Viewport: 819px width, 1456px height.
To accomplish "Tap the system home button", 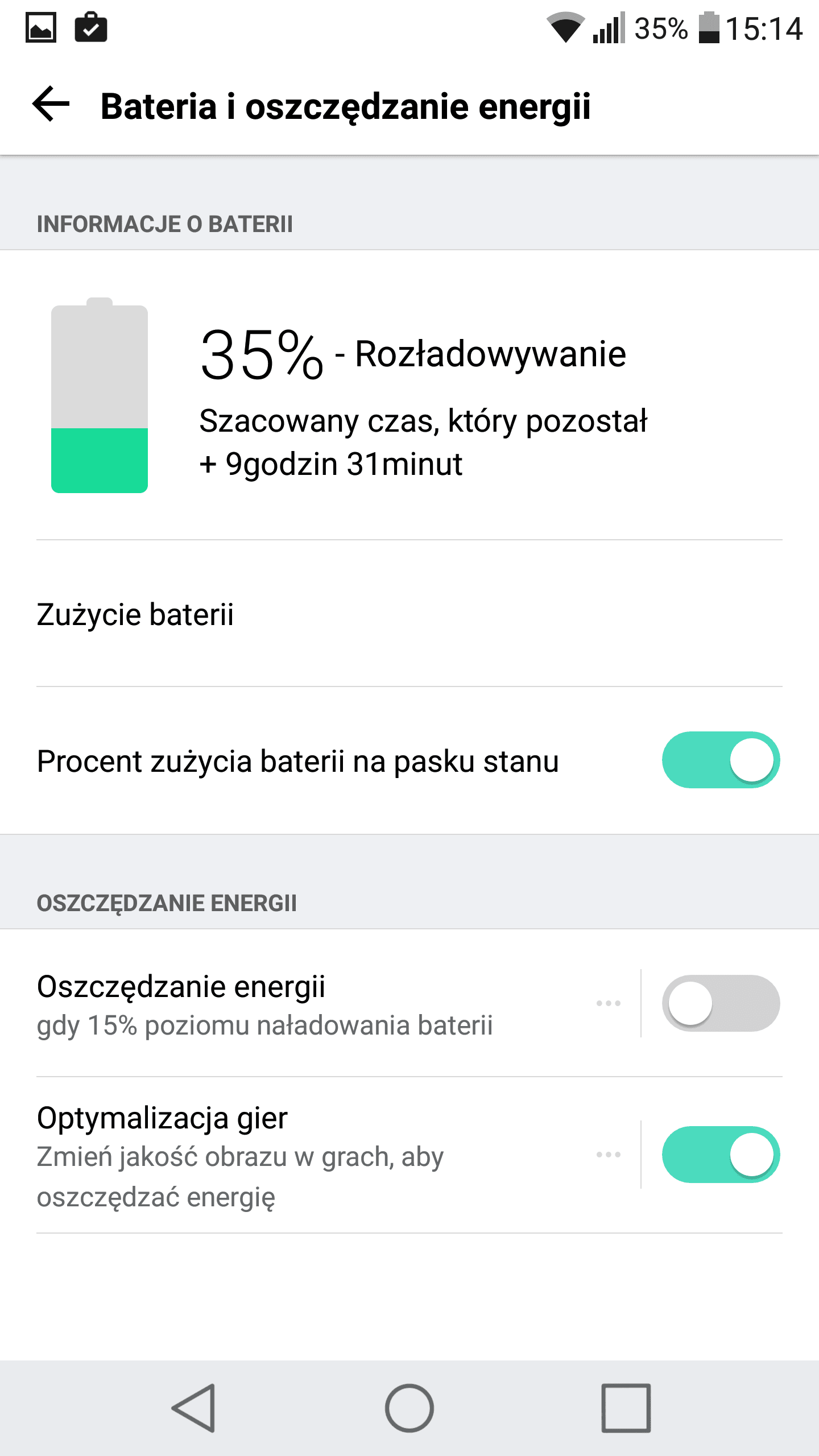I will [x=409, y=1408].
